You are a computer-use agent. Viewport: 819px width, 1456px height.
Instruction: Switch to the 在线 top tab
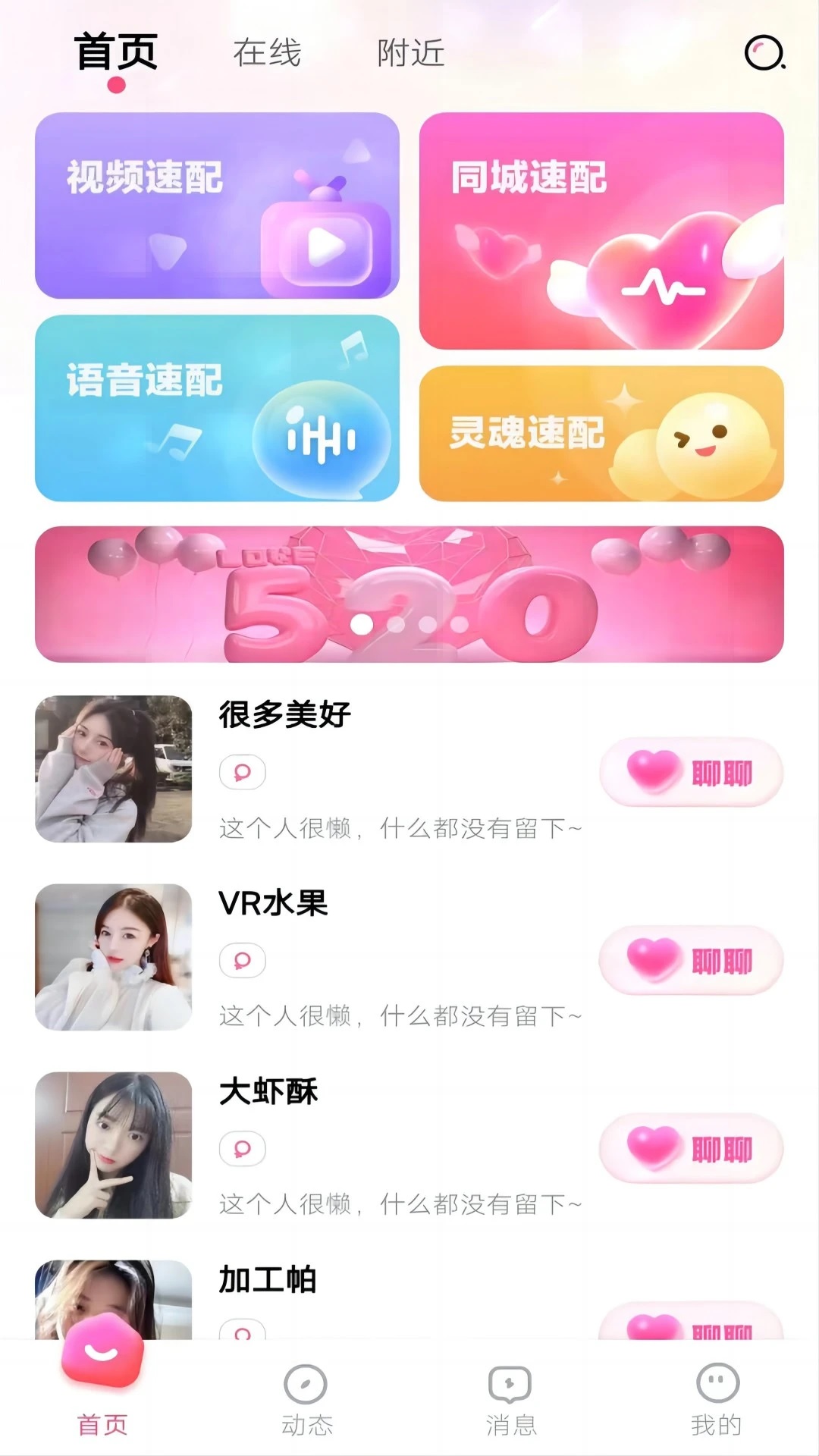tap(267, 53)
